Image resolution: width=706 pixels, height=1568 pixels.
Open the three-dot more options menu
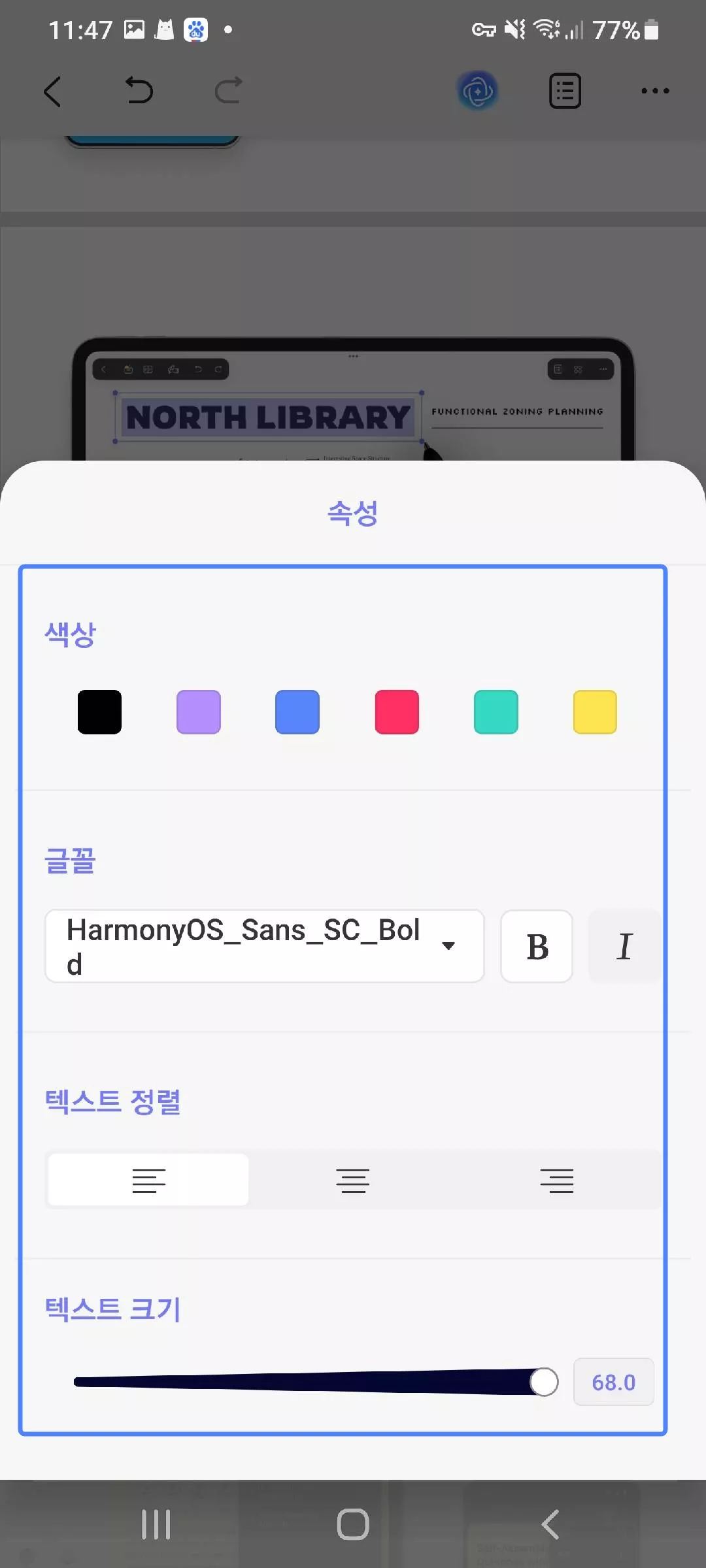tap(655, 91)
